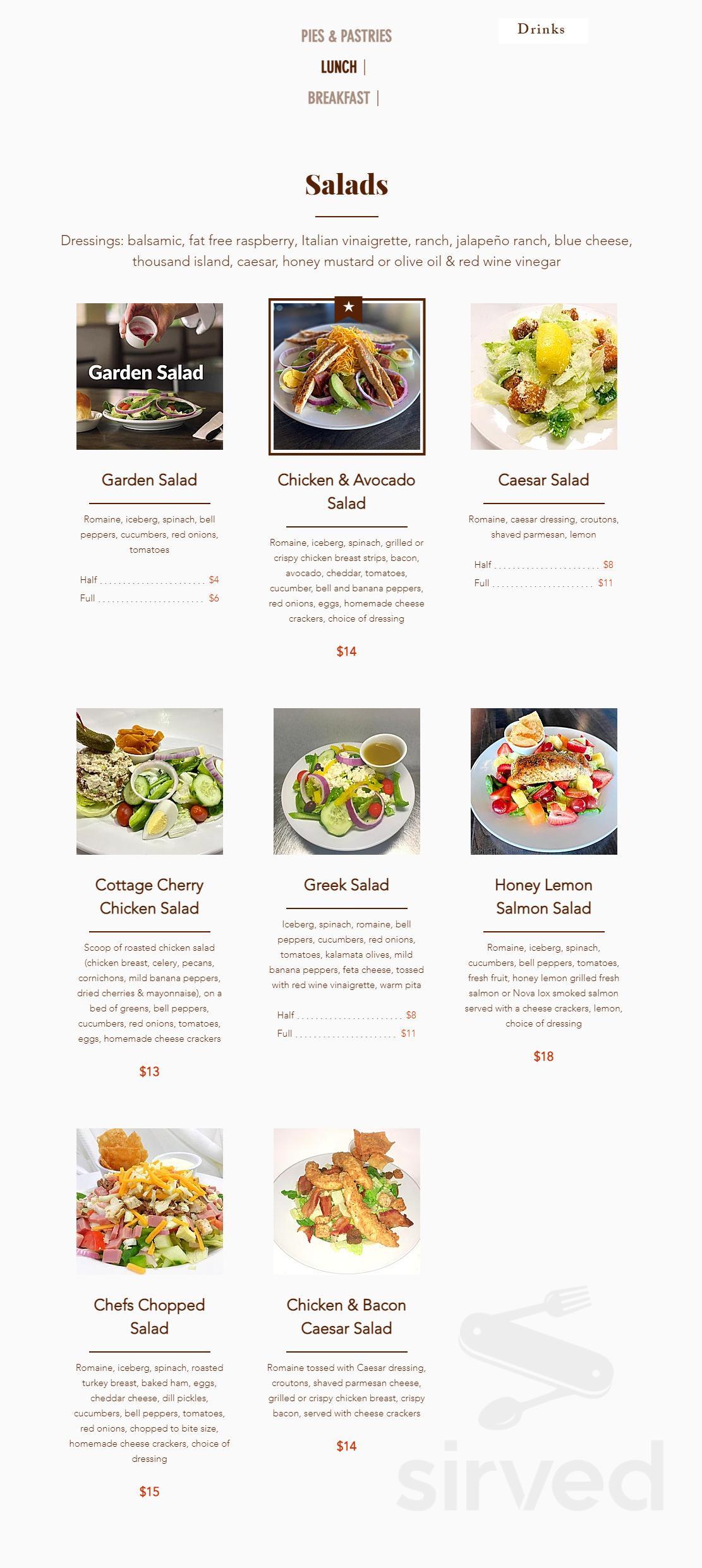Screen dimensions: 702x1568
Task: Select the Full Caesar Salad $11 price line
Action: click(545, 584)
